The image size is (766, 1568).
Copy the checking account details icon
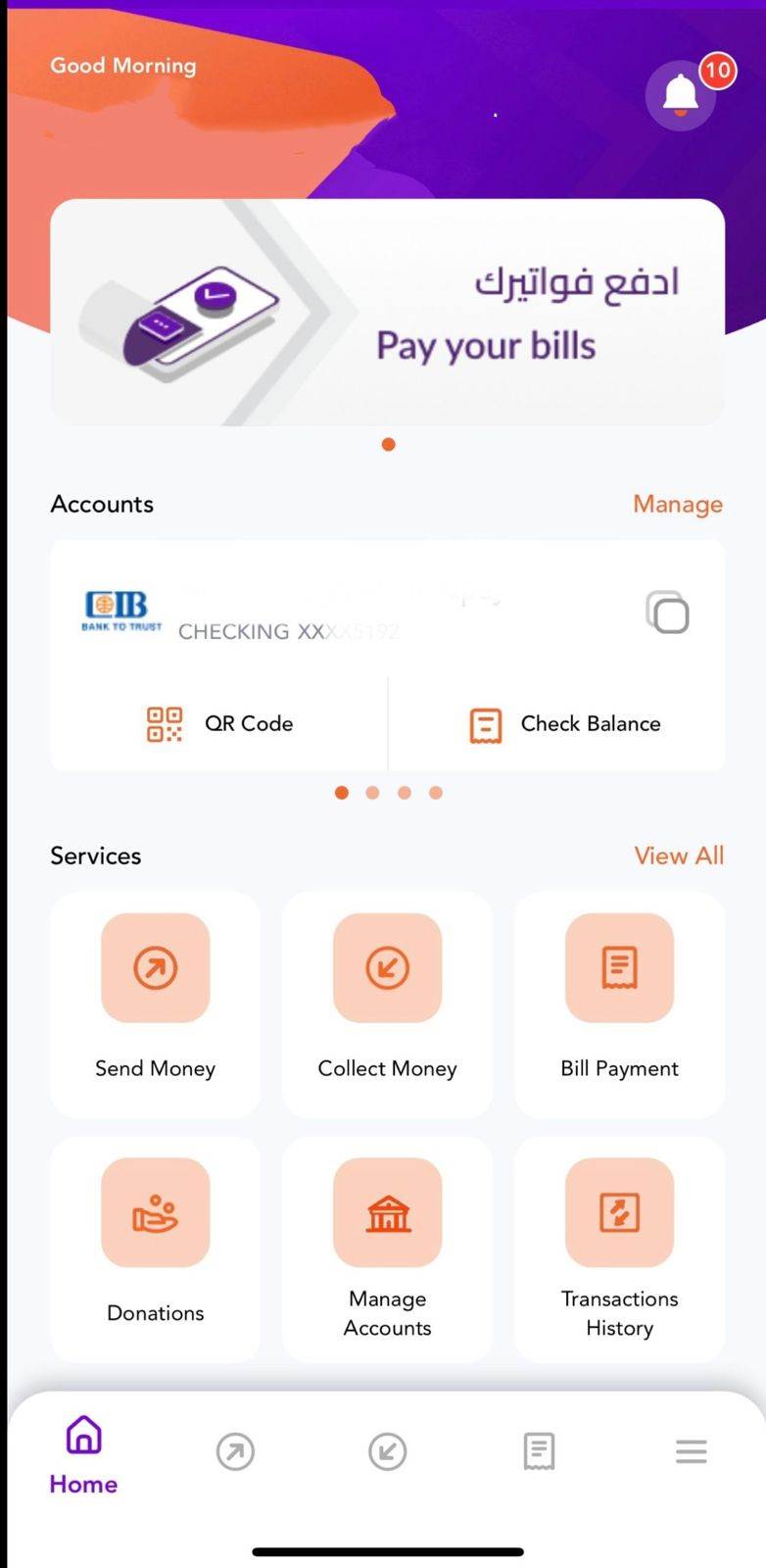point(667,612)
